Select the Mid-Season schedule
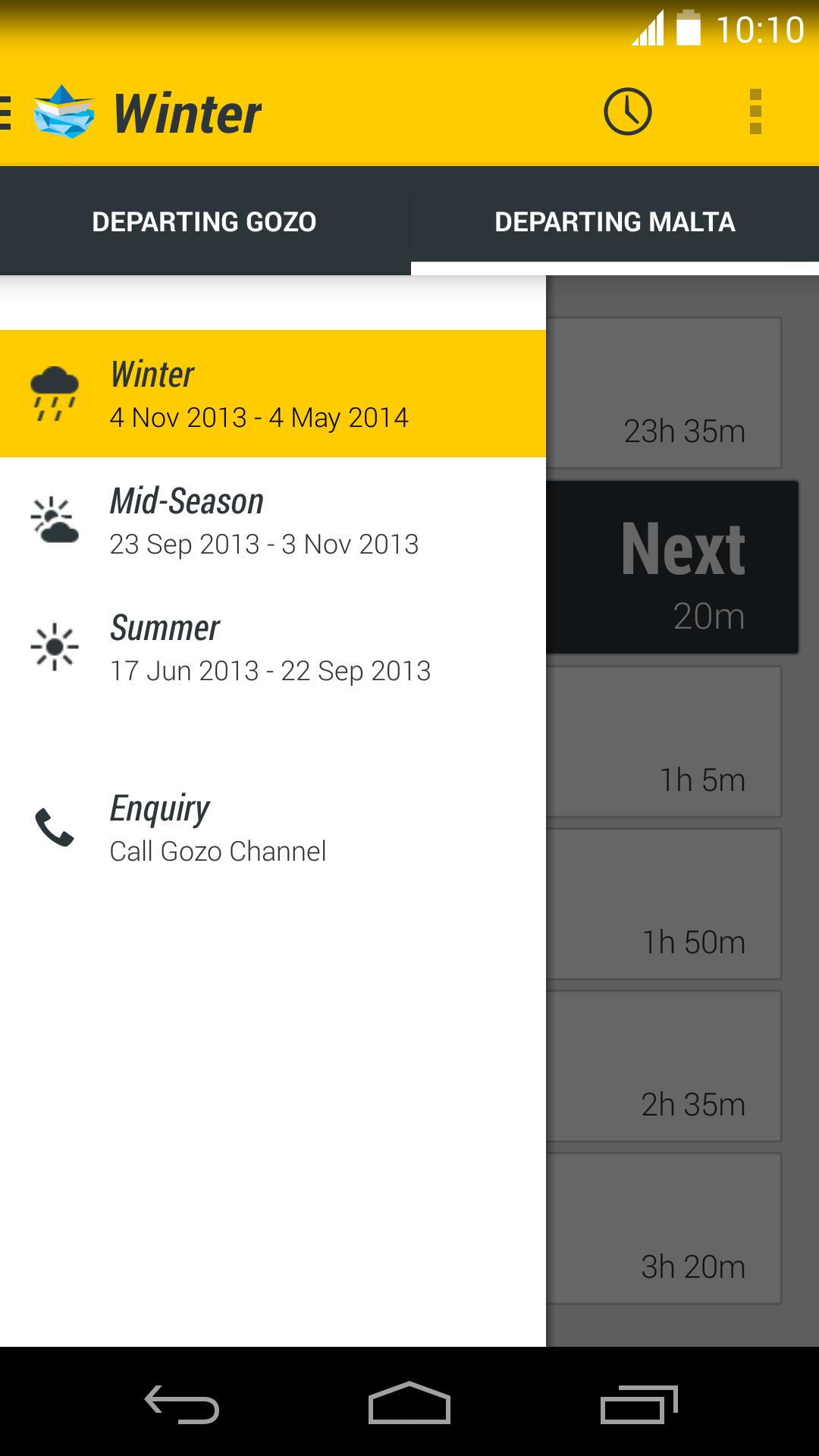 272,521
